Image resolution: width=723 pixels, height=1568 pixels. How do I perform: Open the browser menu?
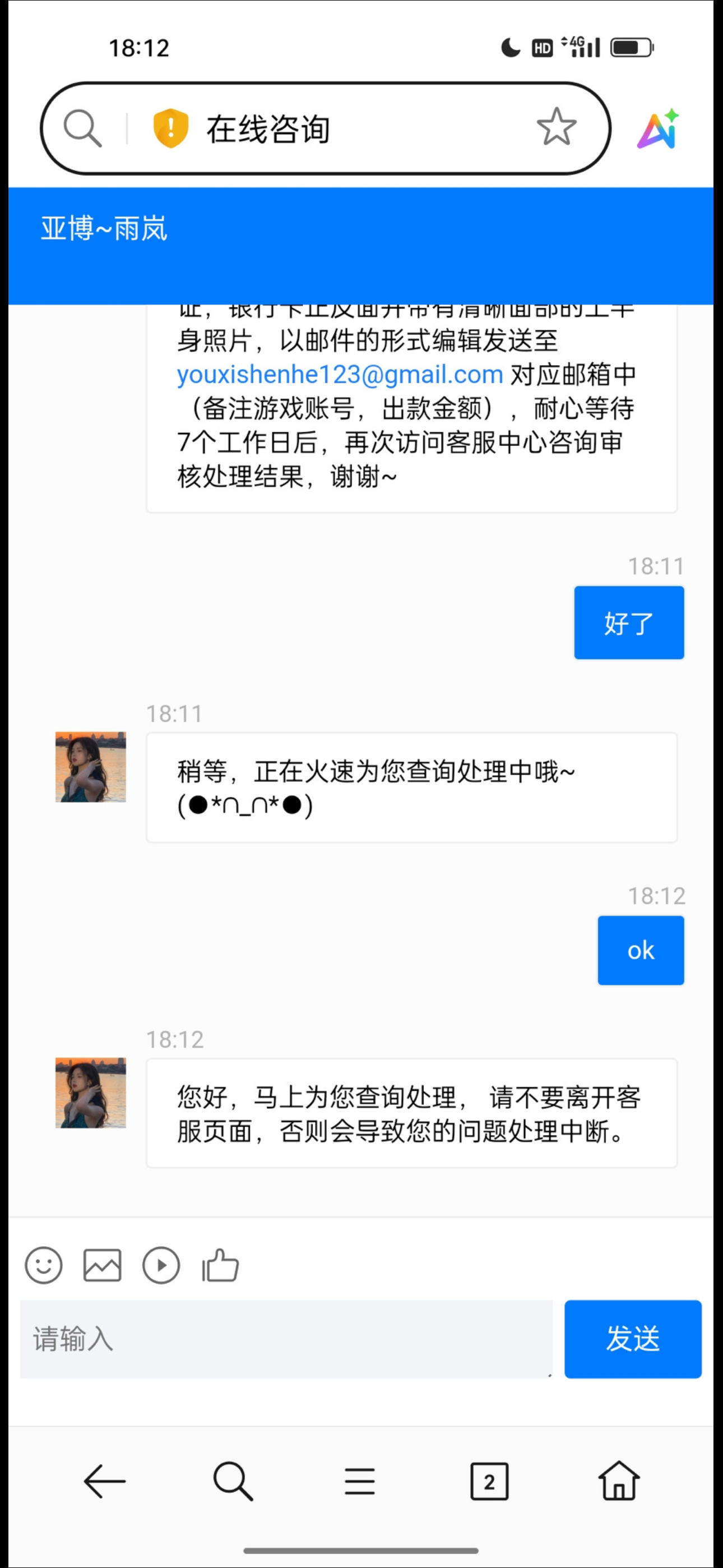pos(360,1481)
